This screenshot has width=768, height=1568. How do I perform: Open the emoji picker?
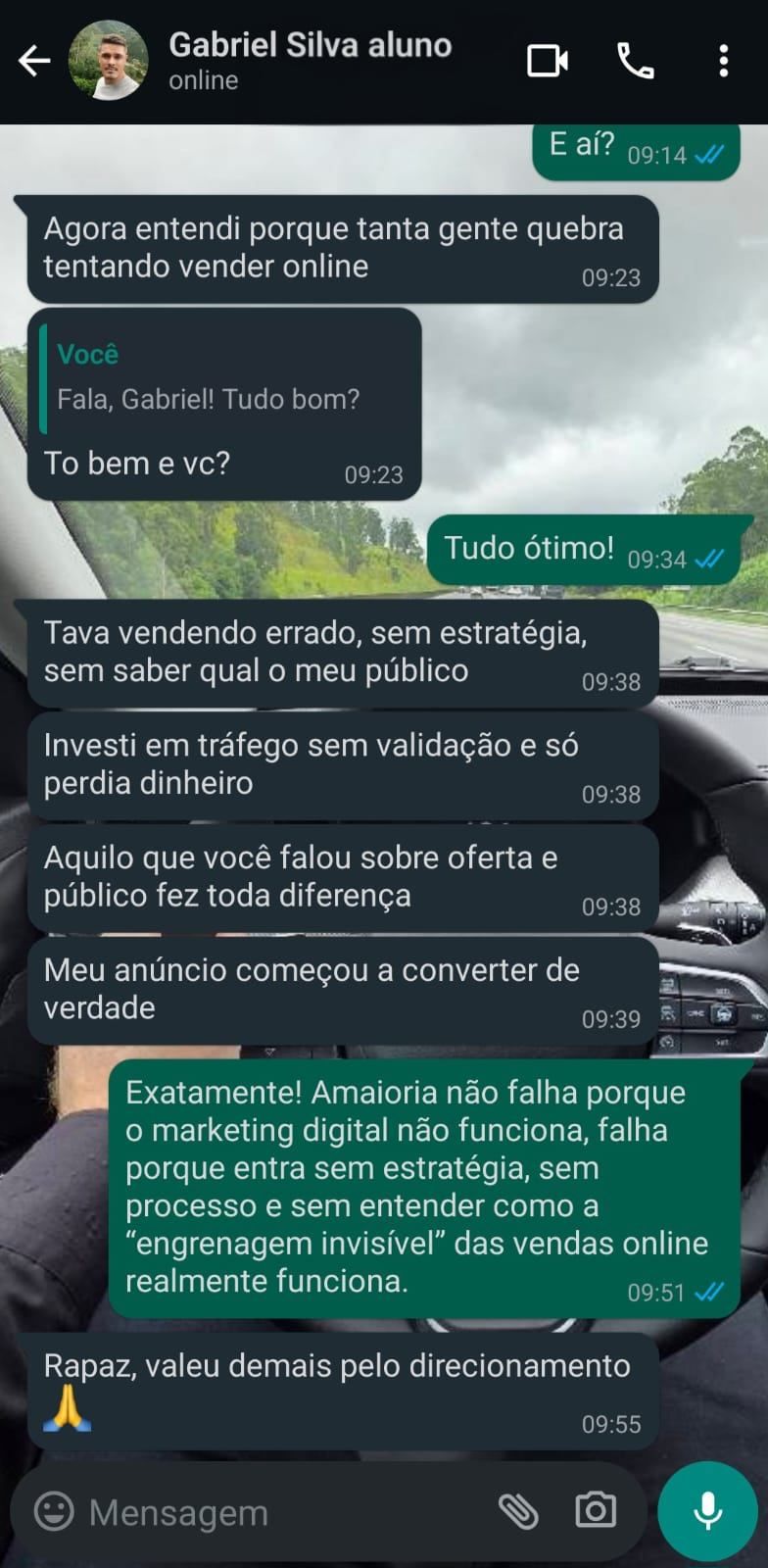pos(54,1511)
